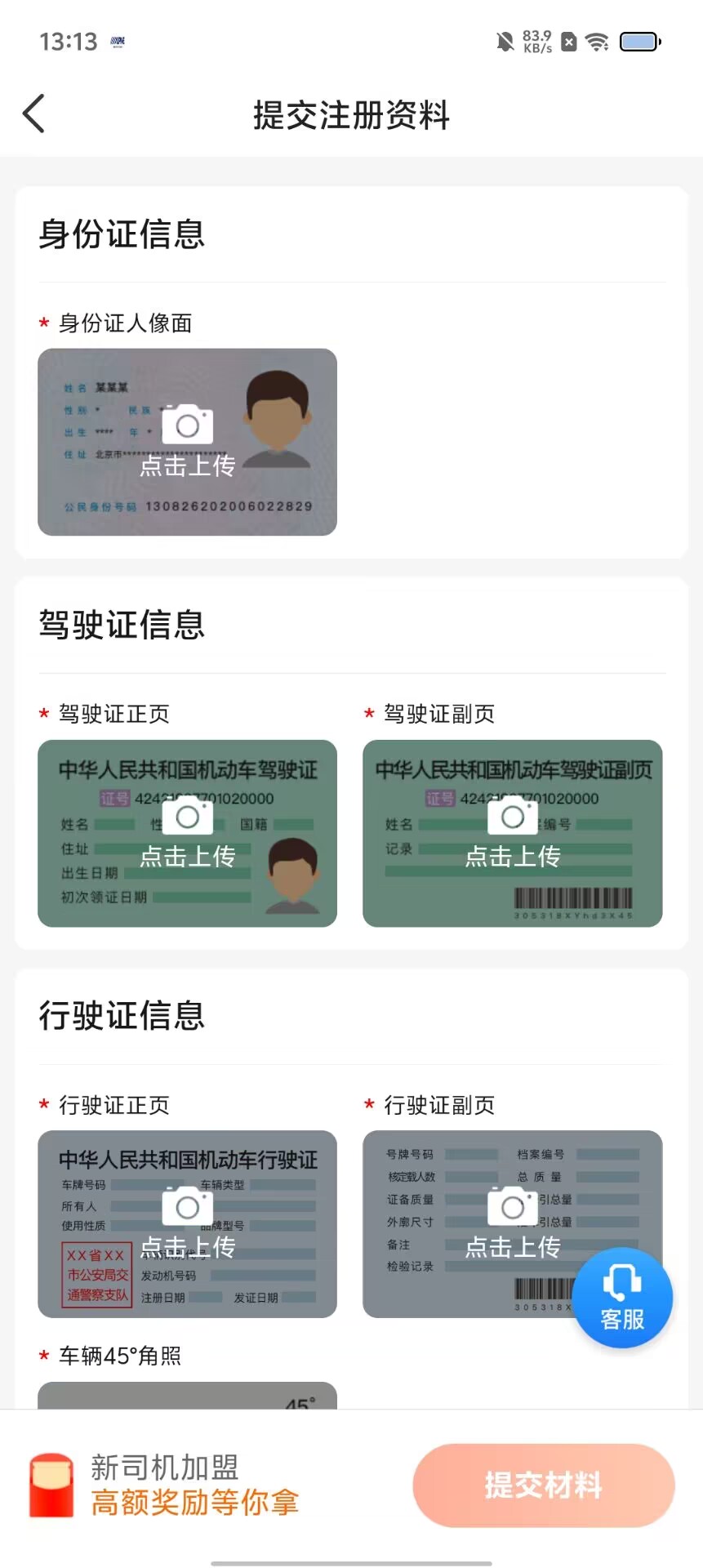
Task: Tap the 提交材料 submit button
Action: click(544, 1485)
